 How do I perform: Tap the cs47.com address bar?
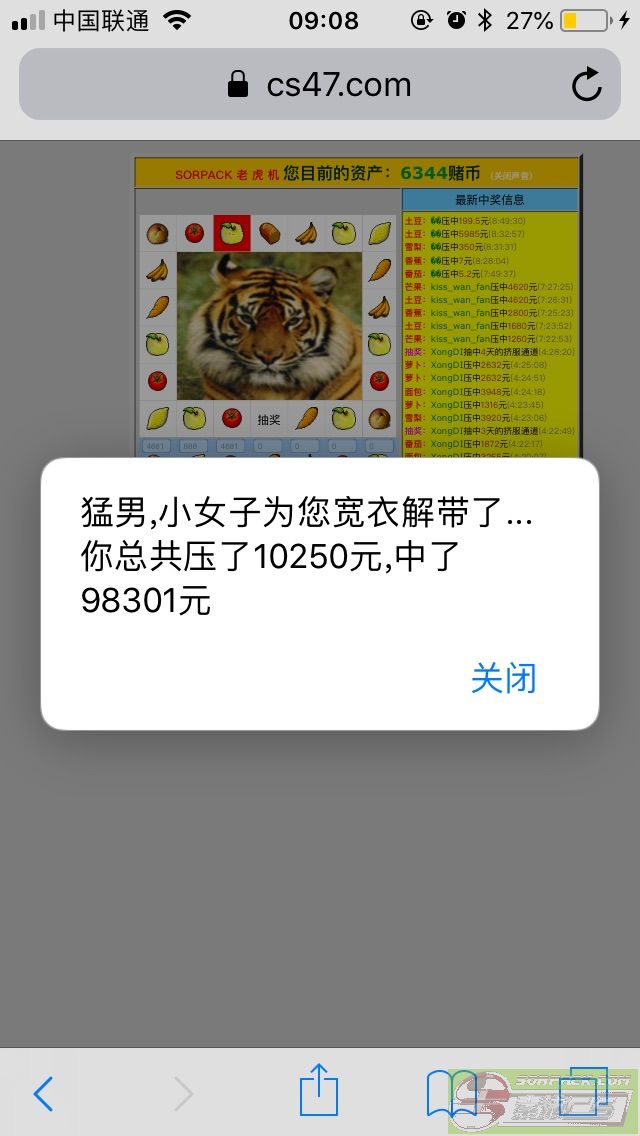[320, 85]
